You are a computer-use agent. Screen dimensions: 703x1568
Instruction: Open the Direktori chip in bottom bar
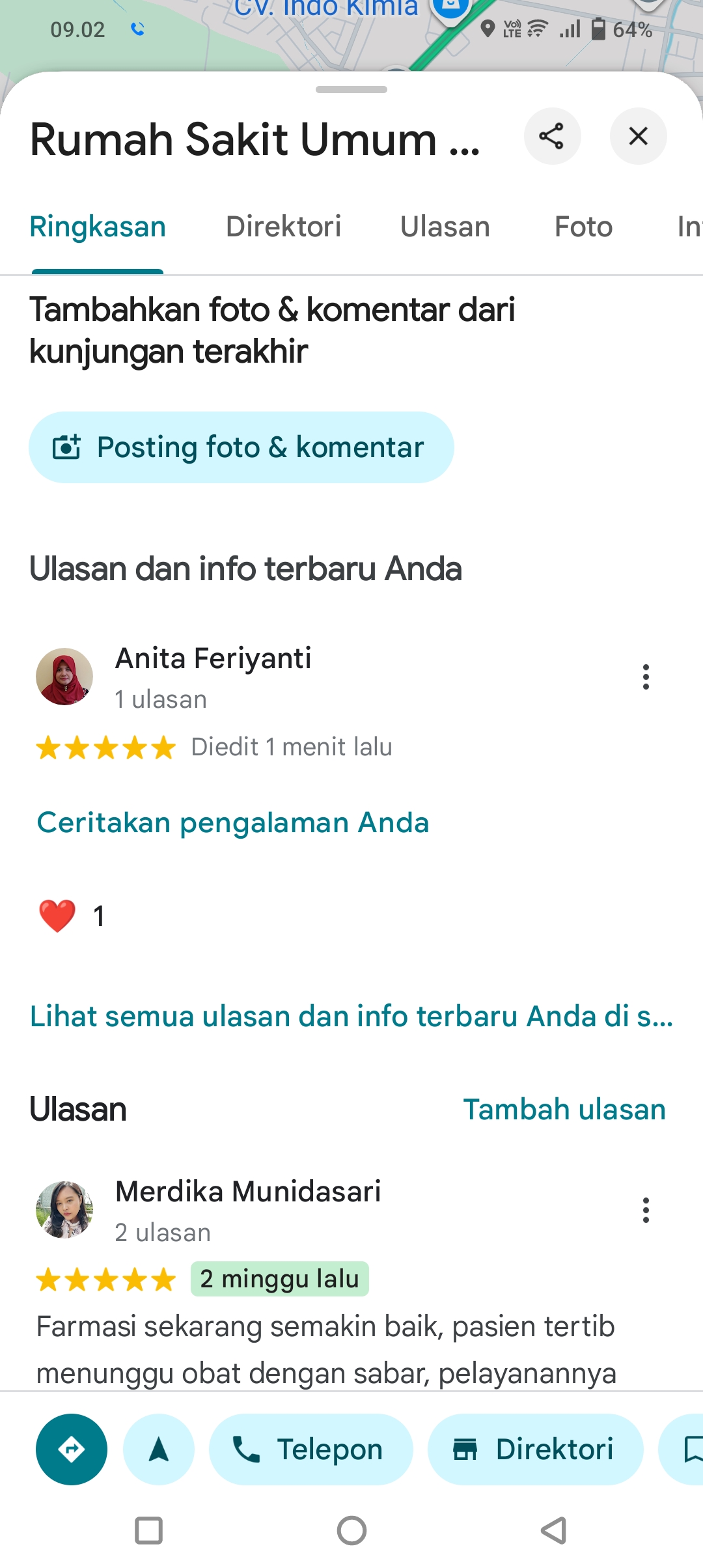535,1449
